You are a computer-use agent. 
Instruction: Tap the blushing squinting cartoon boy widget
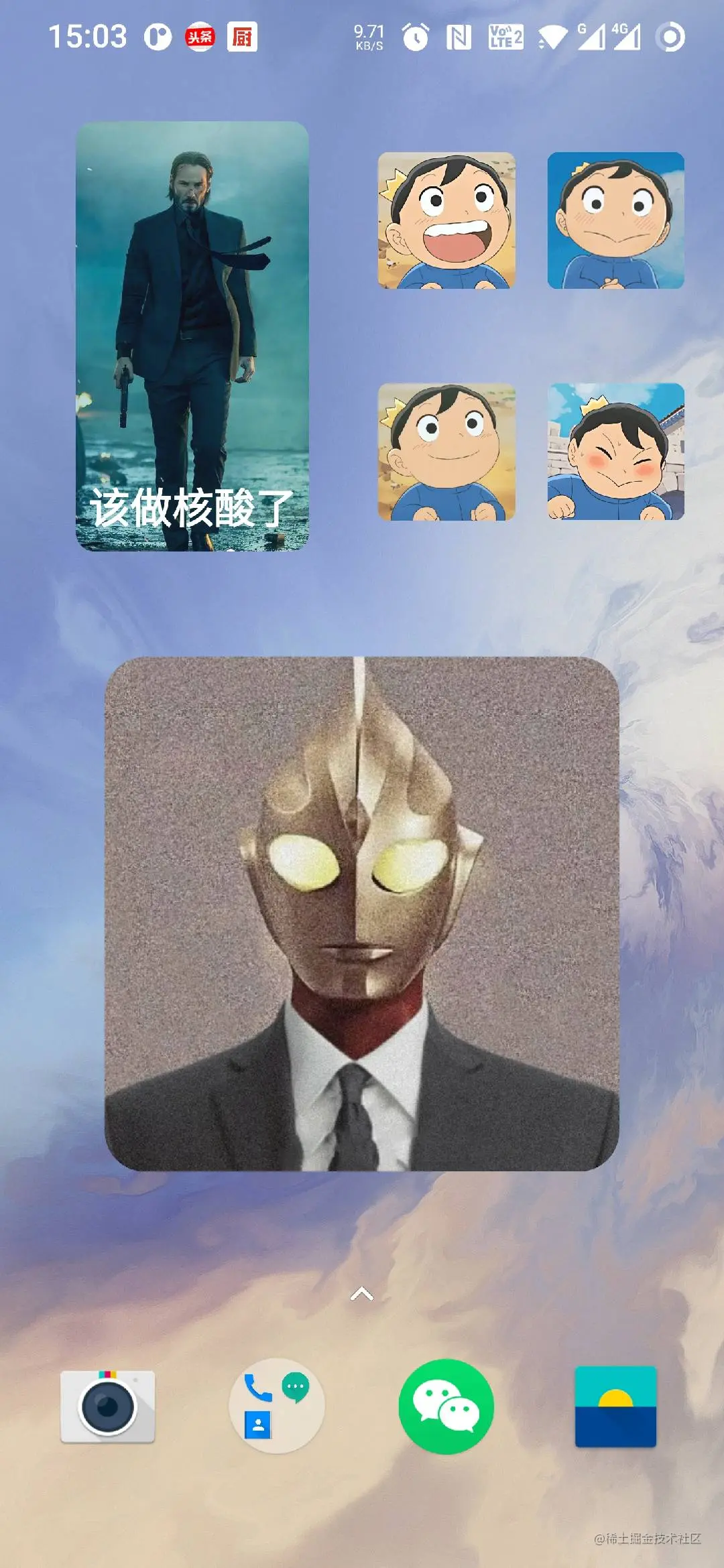tap(615, 452)
